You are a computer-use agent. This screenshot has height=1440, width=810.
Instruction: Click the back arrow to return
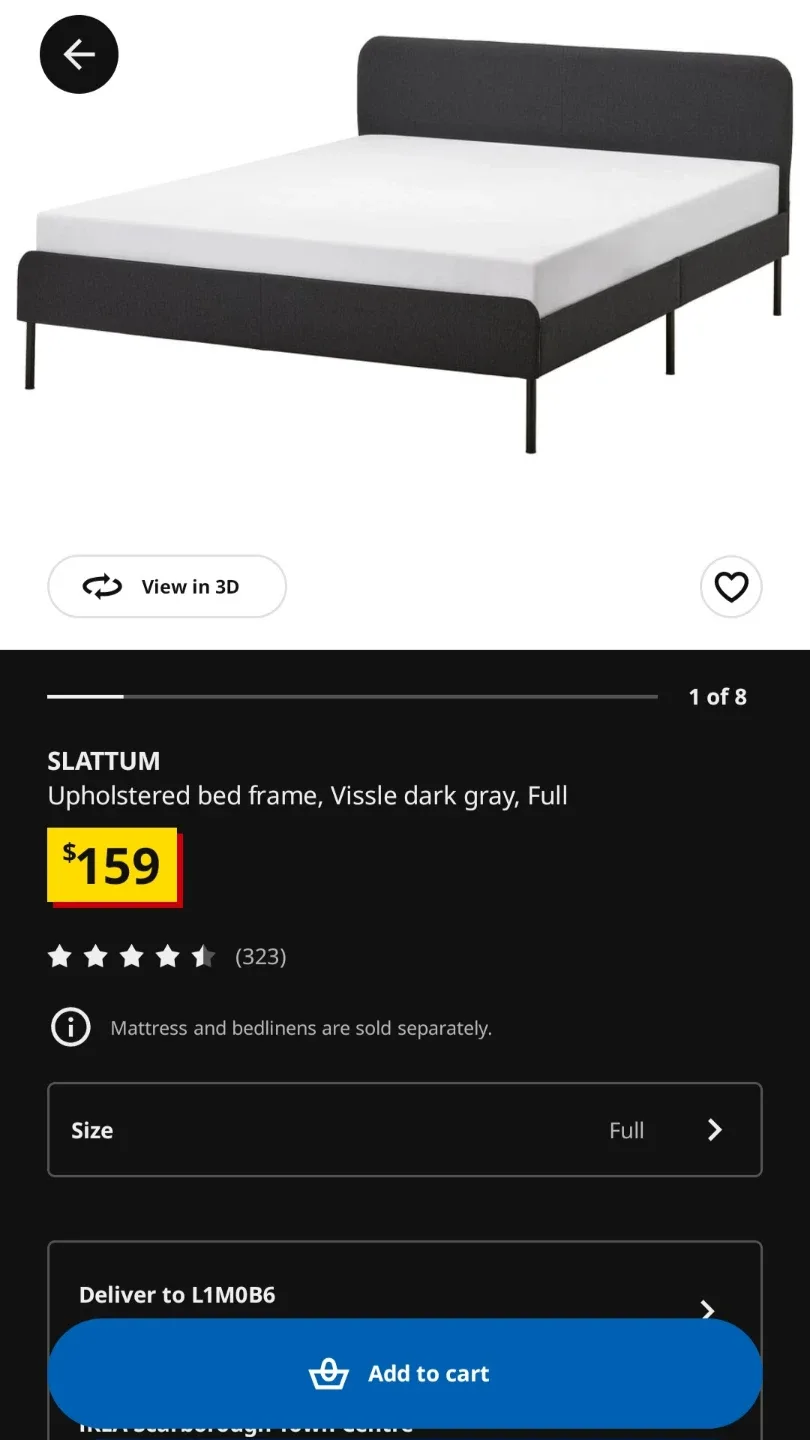click(x=78, y=54)
